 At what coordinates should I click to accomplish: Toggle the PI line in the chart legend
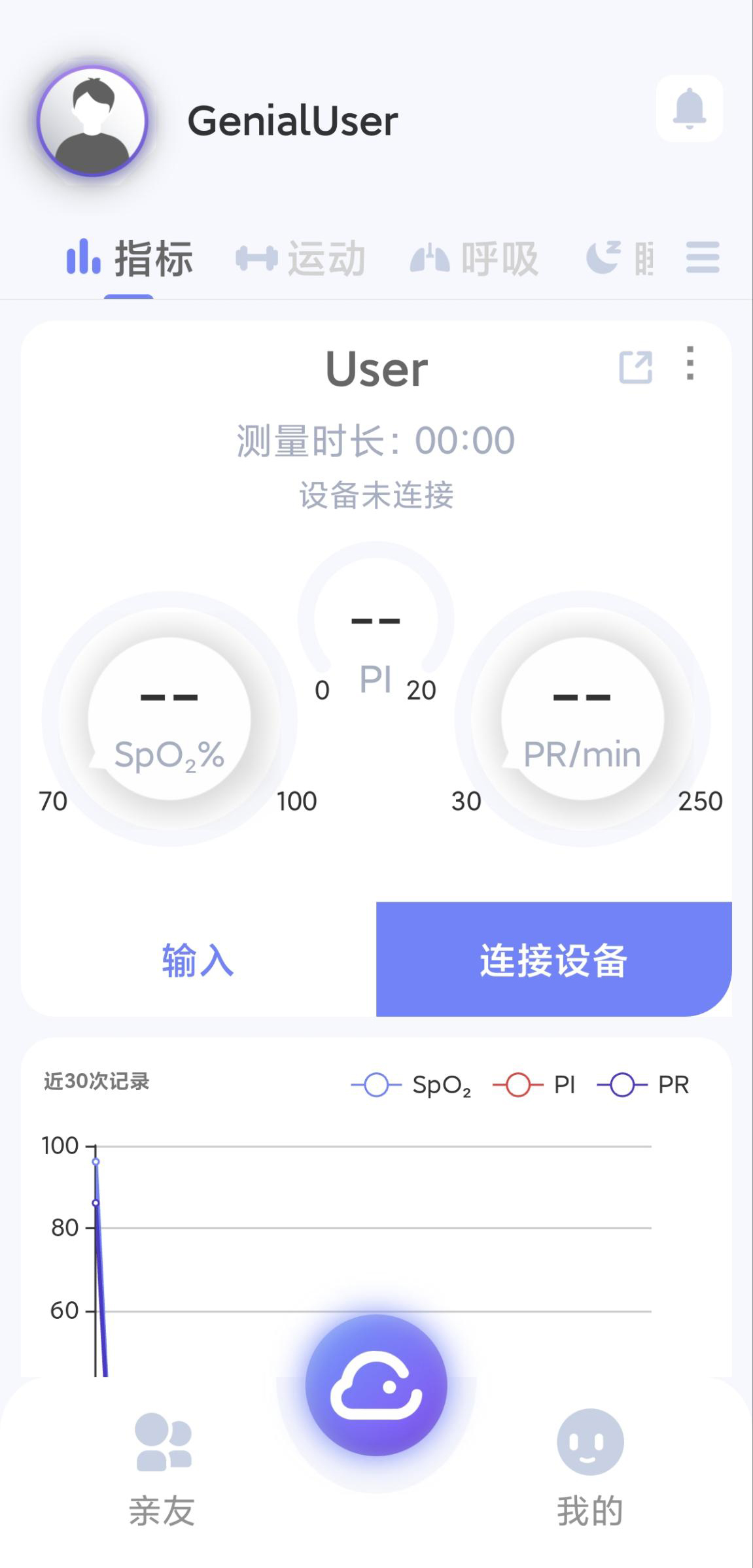coord(536,1085)
